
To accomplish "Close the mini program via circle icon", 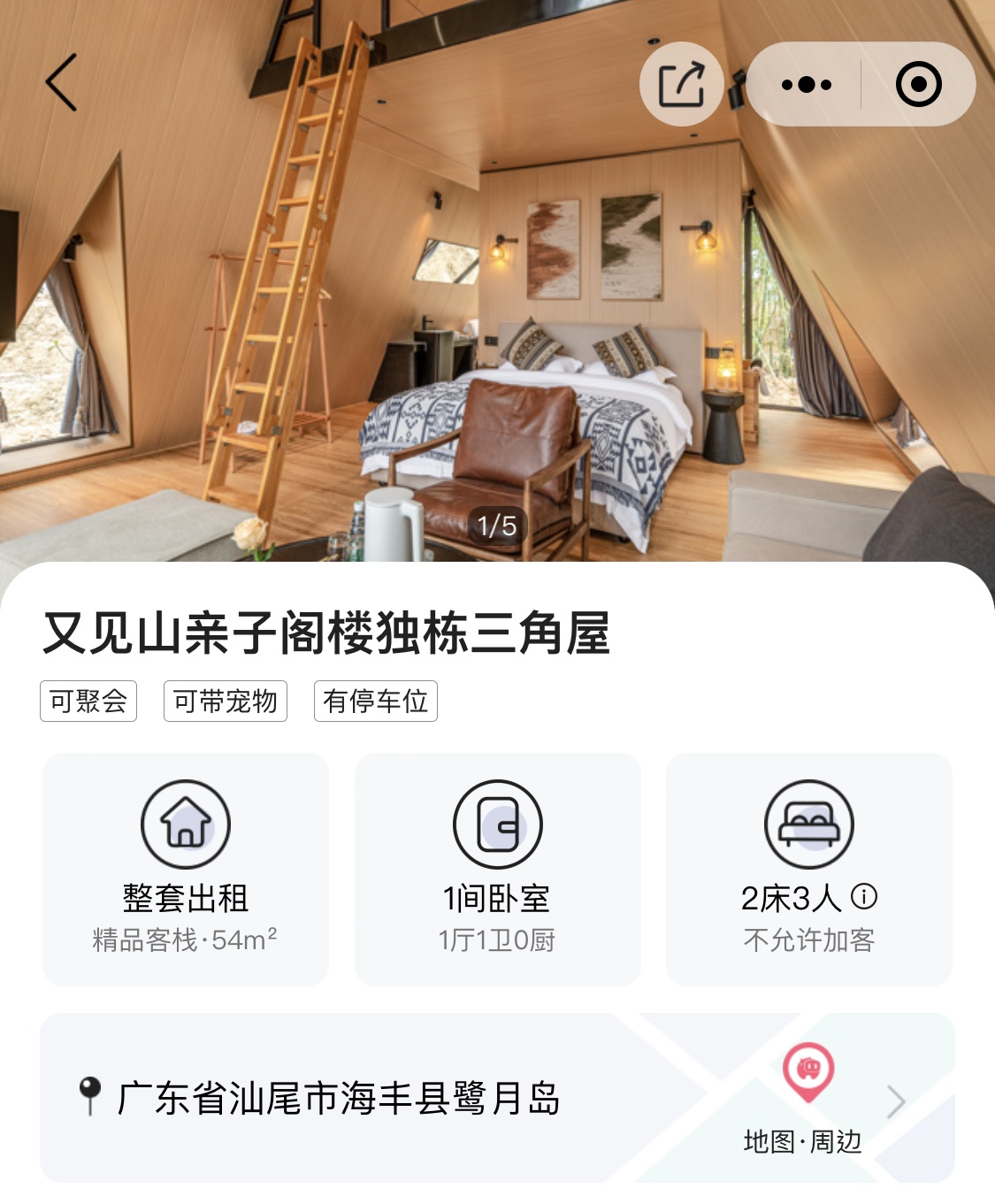I will [x=918, y=85].
